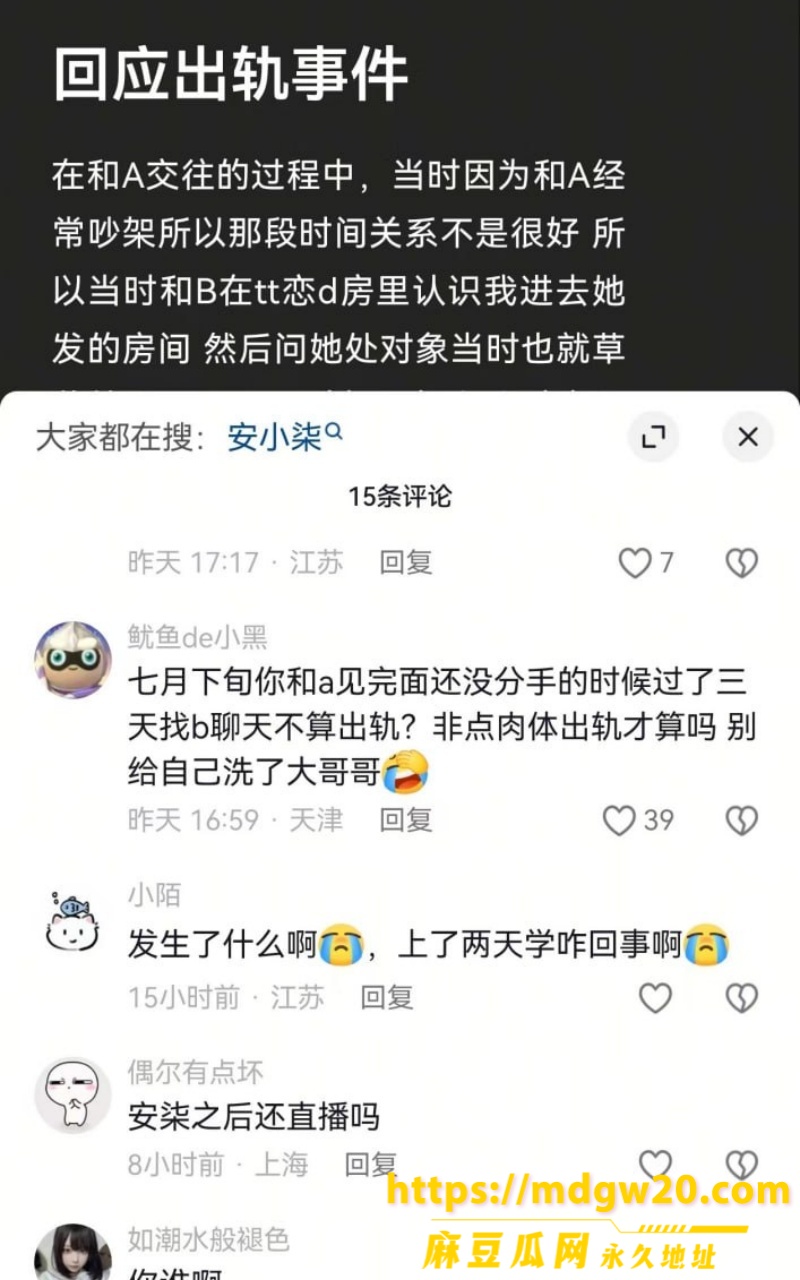This screenshot has width=800, height=1280.
Task: Like the comment posted 昨天 17:17
Action: (x=634, y=563)
